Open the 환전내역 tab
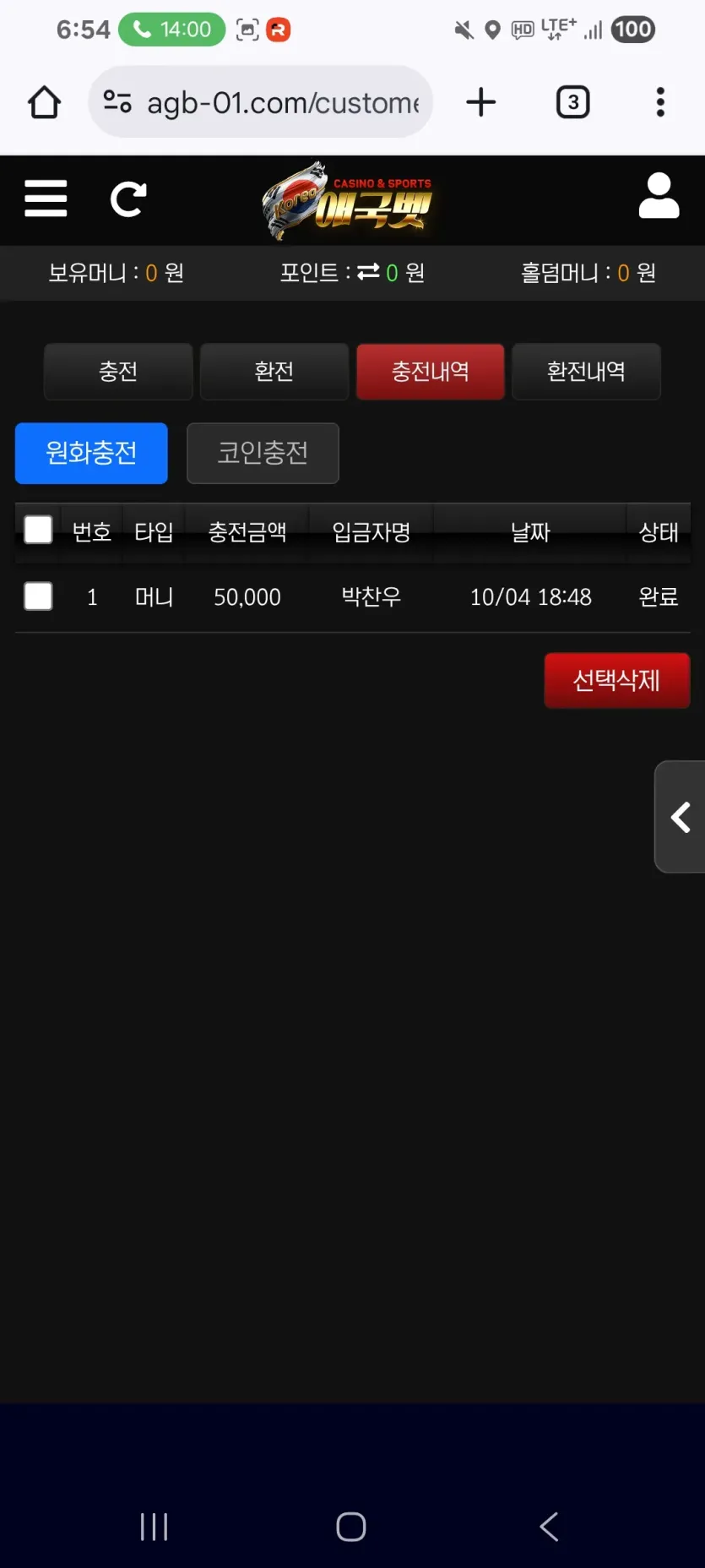This screenshot has height=1568, width=705. tap(587, 372)
